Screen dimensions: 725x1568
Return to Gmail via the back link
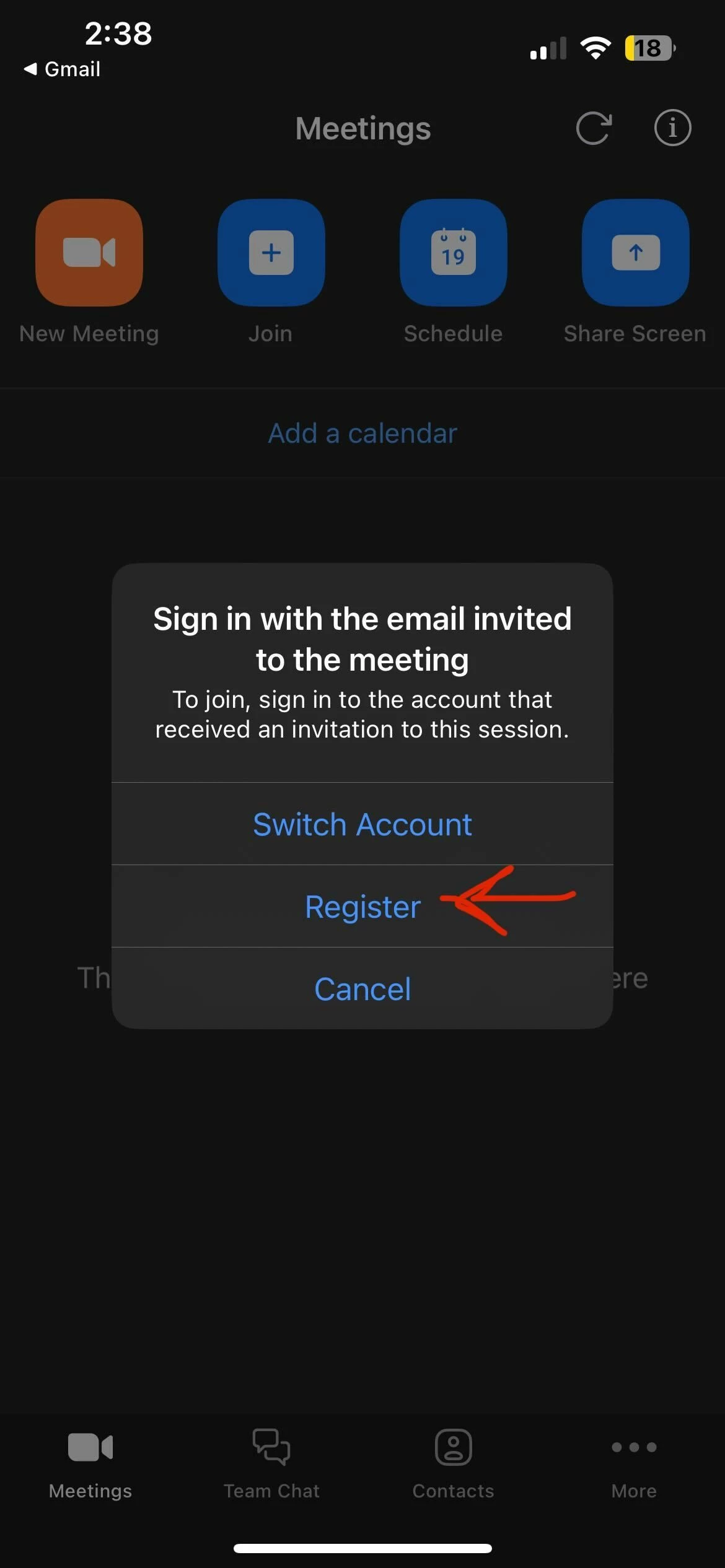(62, 69)
